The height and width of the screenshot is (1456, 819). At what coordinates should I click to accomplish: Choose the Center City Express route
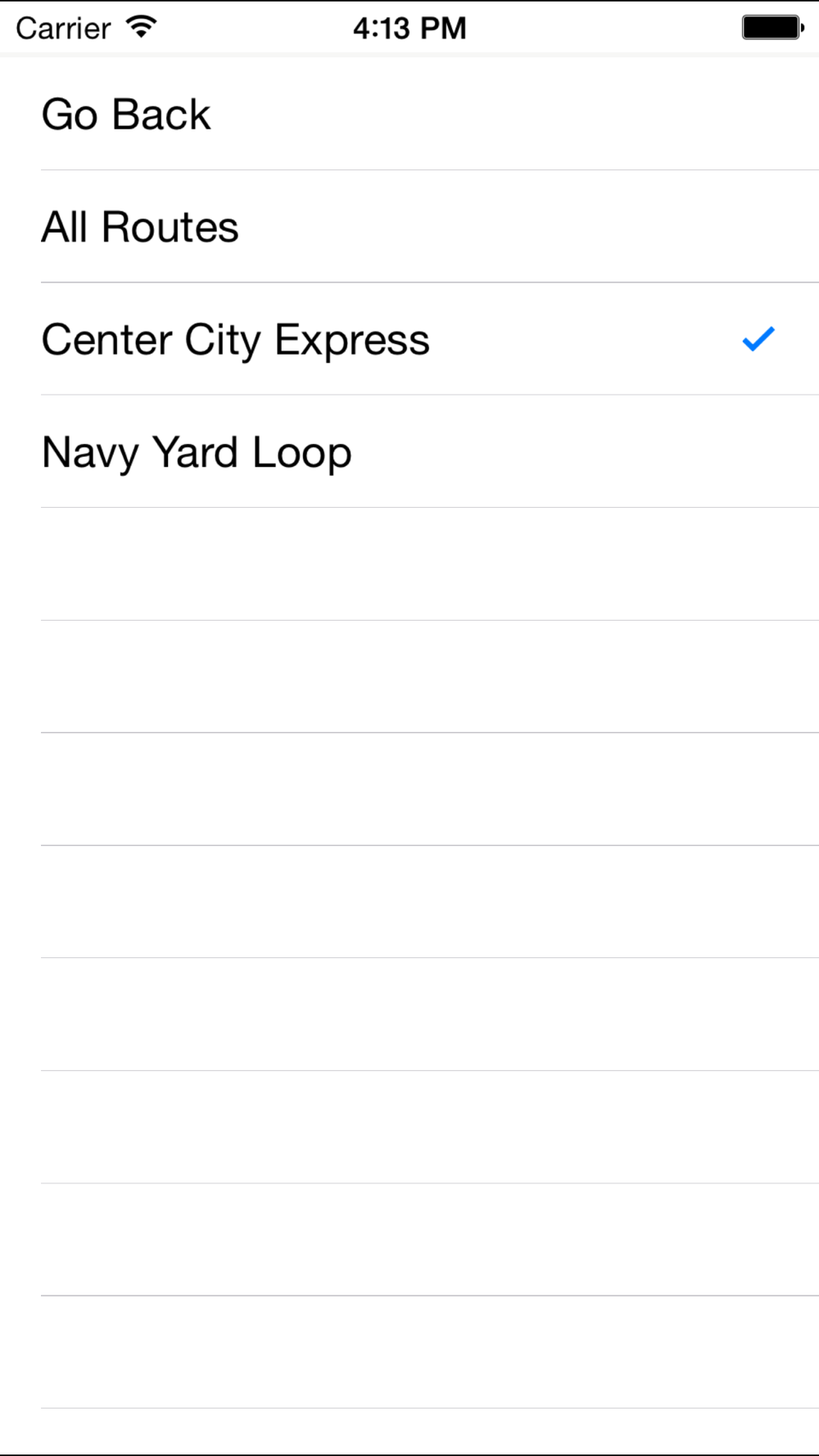(409, 339)
